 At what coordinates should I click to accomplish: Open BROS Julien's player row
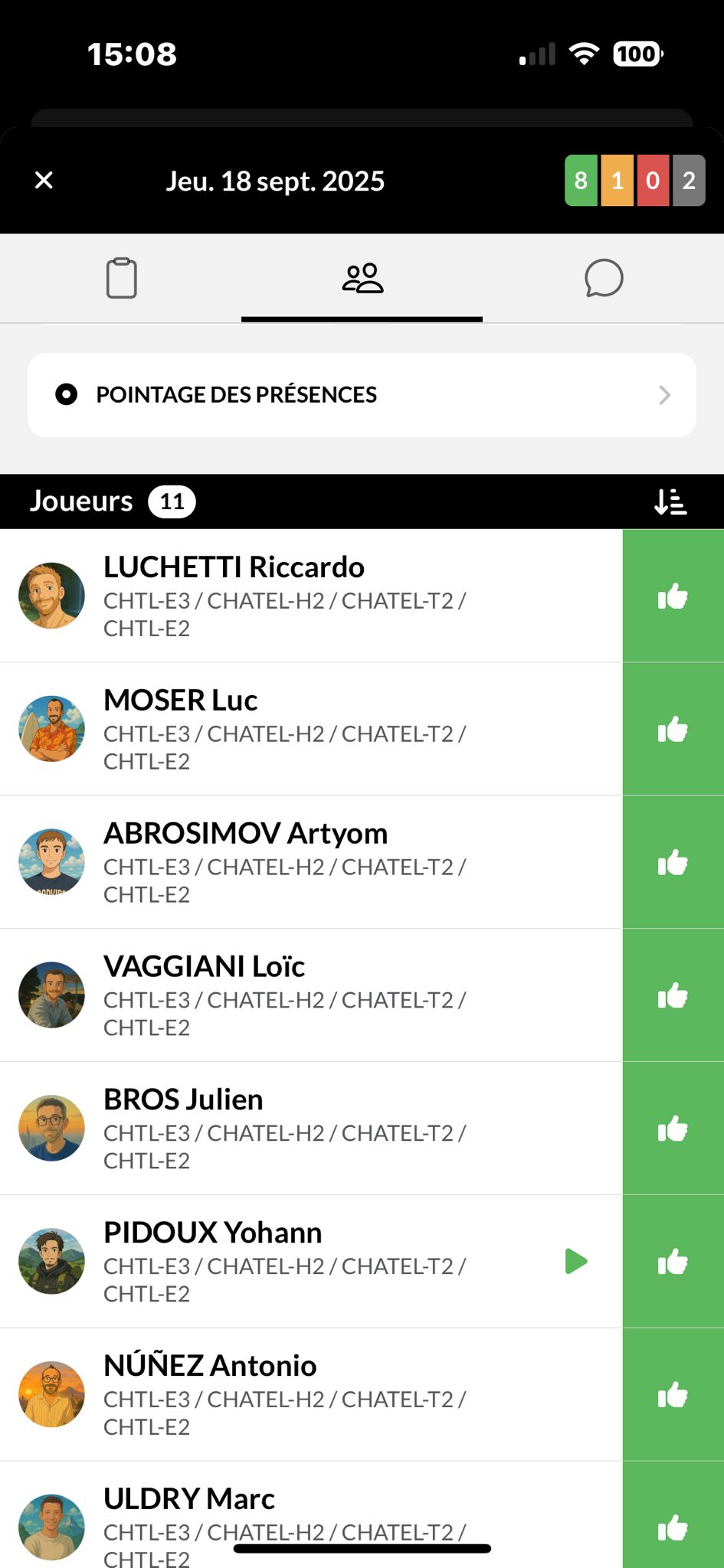306,1129
